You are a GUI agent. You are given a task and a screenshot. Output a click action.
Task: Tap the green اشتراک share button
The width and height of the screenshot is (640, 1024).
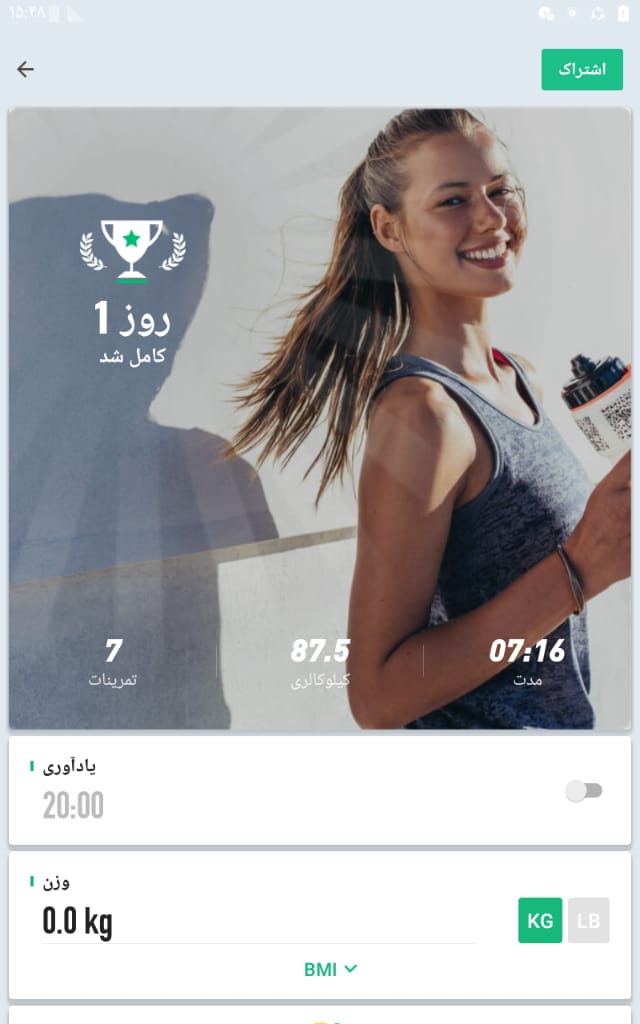[x=582, y=70]
